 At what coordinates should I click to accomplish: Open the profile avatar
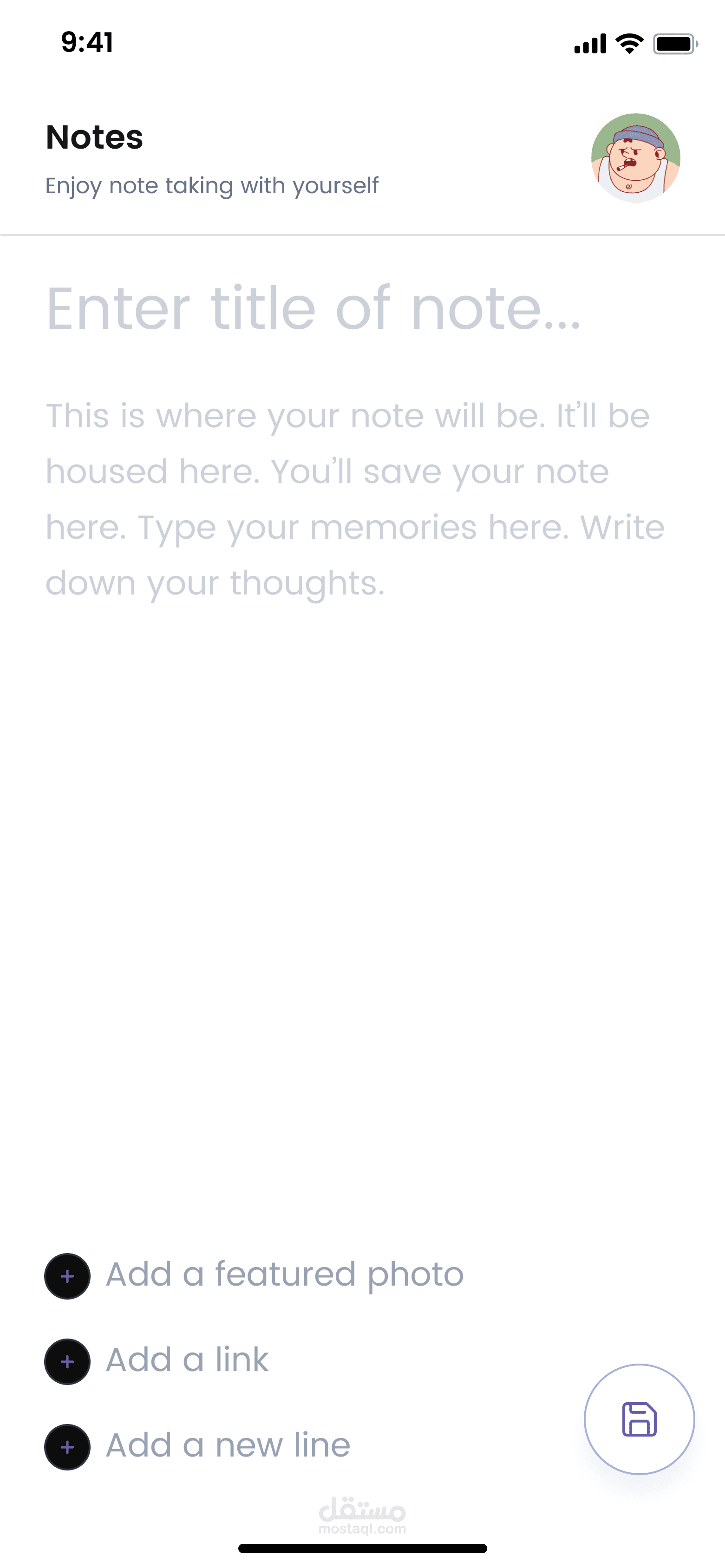[x=635, y=157]
